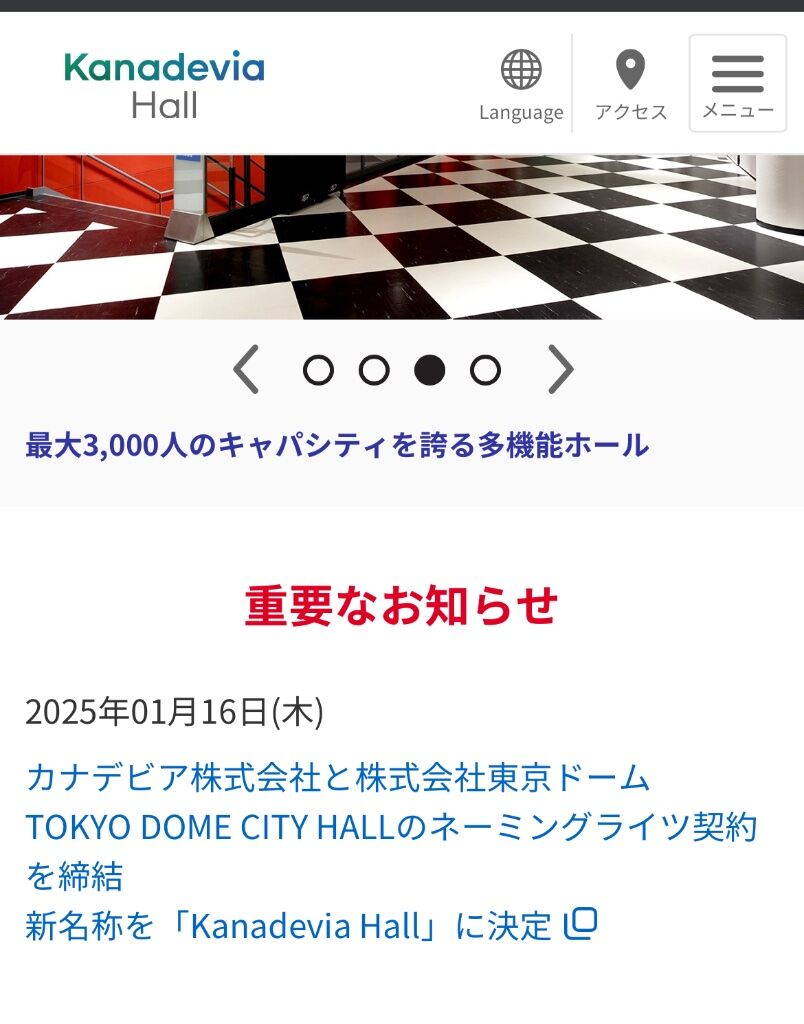Open the アクセス location page
The width and height of the screenshot is (804, 1024).
click(630, 84)
